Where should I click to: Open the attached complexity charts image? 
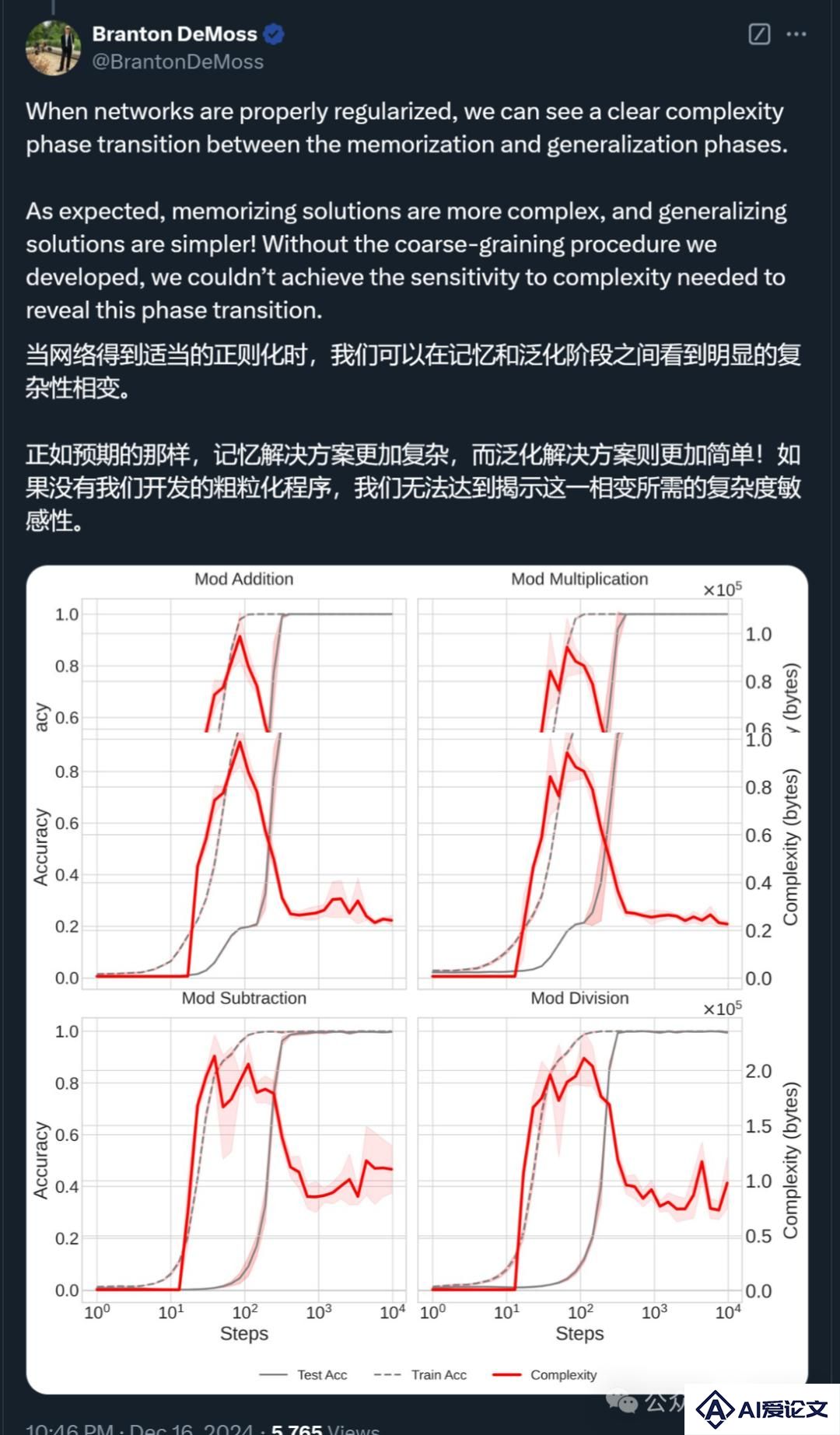[417, 979]
